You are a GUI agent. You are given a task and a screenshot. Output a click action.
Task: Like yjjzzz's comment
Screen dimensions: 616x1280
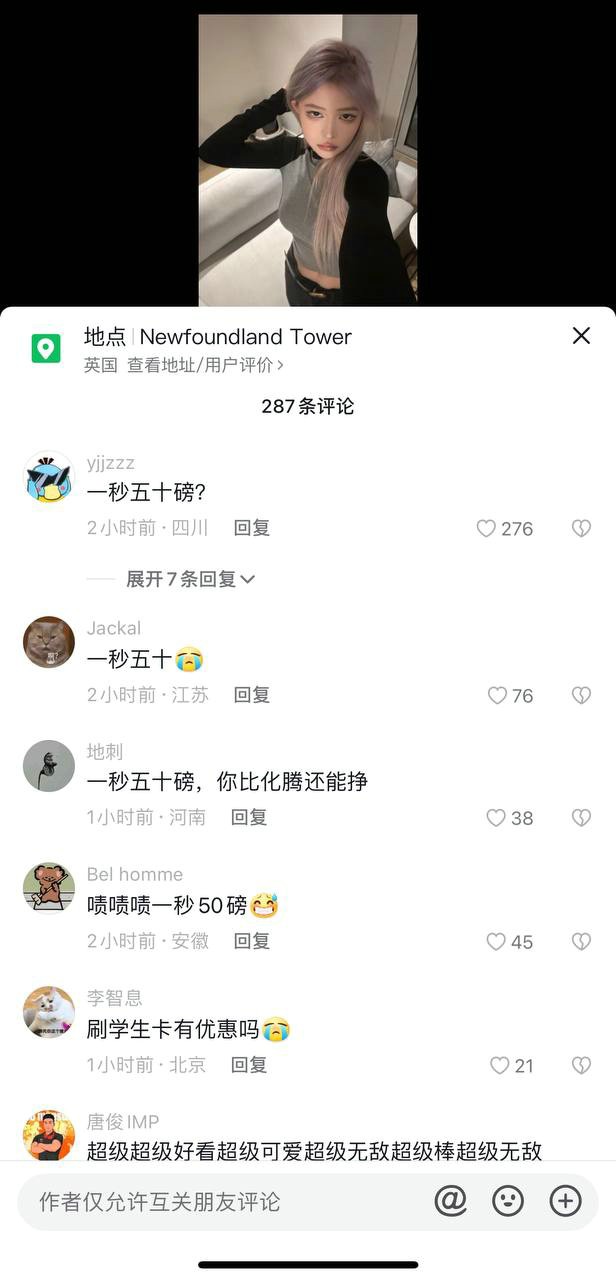487,528
